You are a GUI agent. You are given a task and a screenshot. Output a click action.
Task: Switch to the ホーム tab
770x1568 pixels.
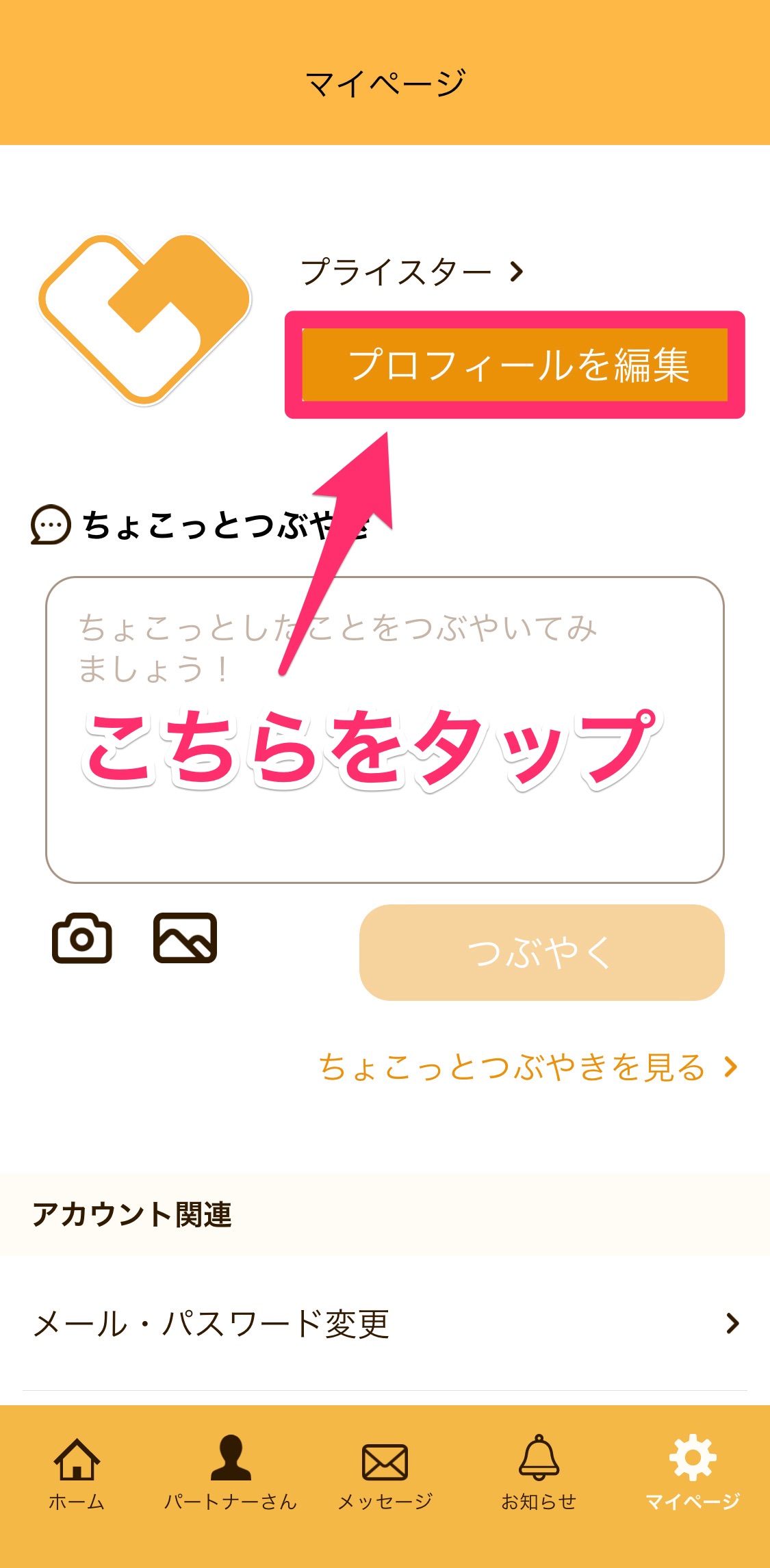(x=77, y=1472)
